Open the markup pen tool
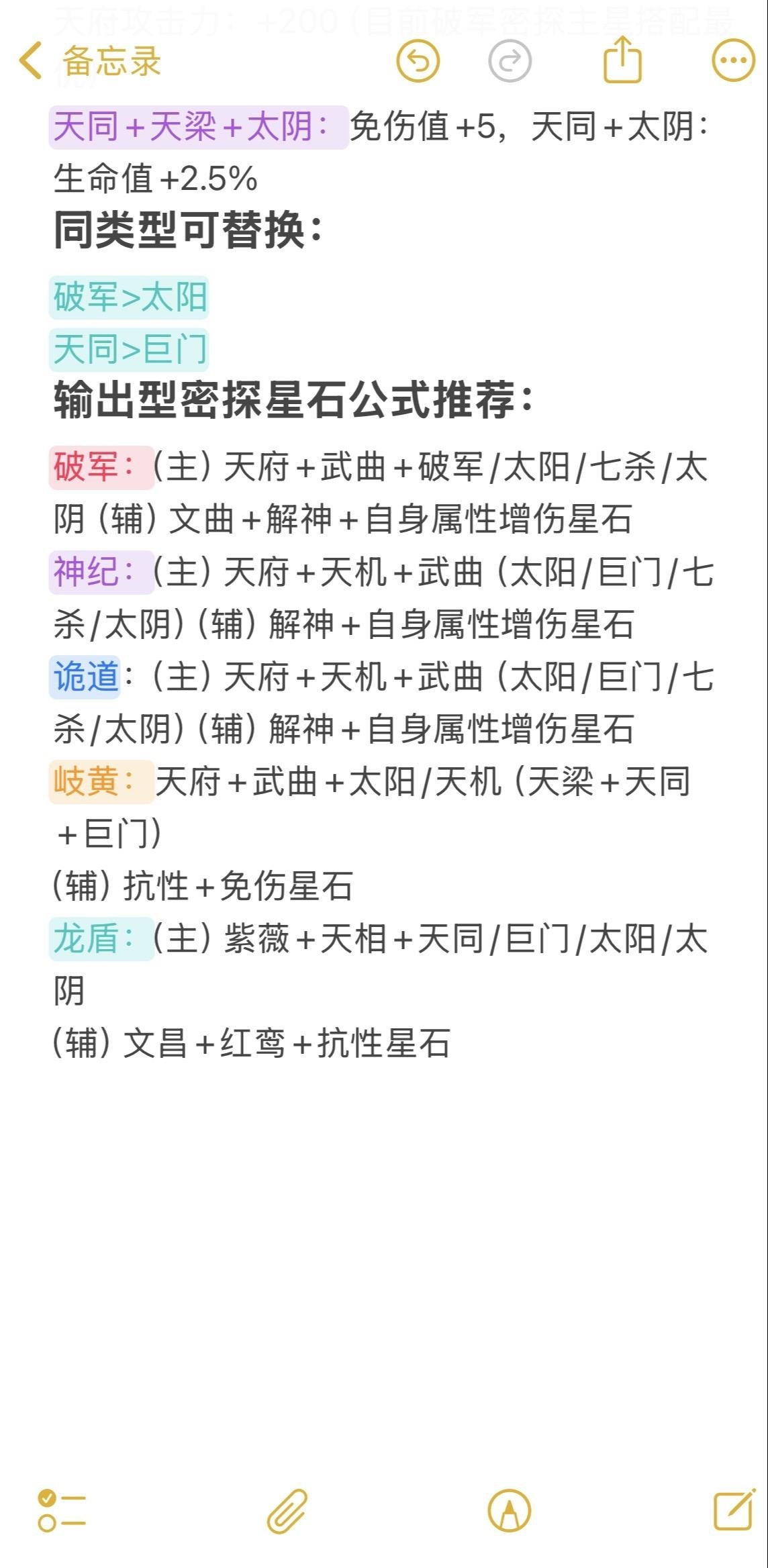Image resolution: width=768 pixels, height=1568 pixels. pos(510,1511)
